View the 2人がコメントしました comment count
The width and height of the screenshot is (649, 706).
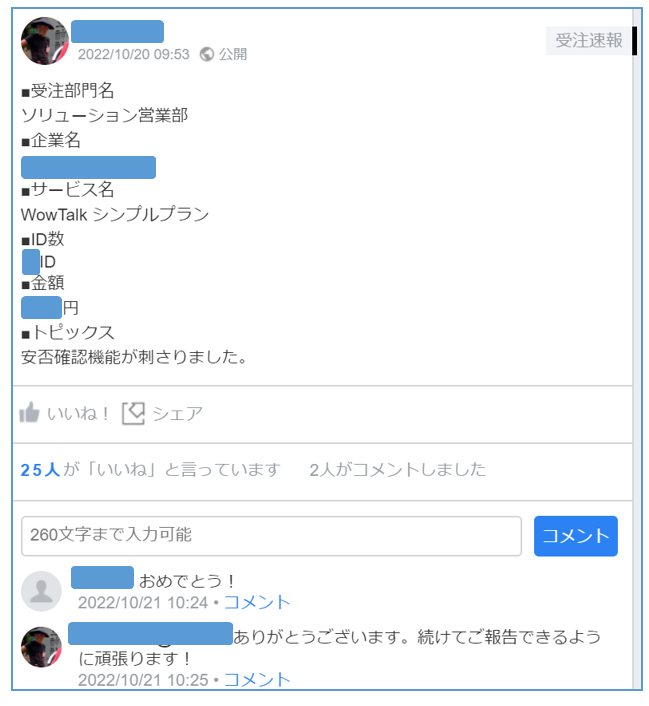coord(398,469)
